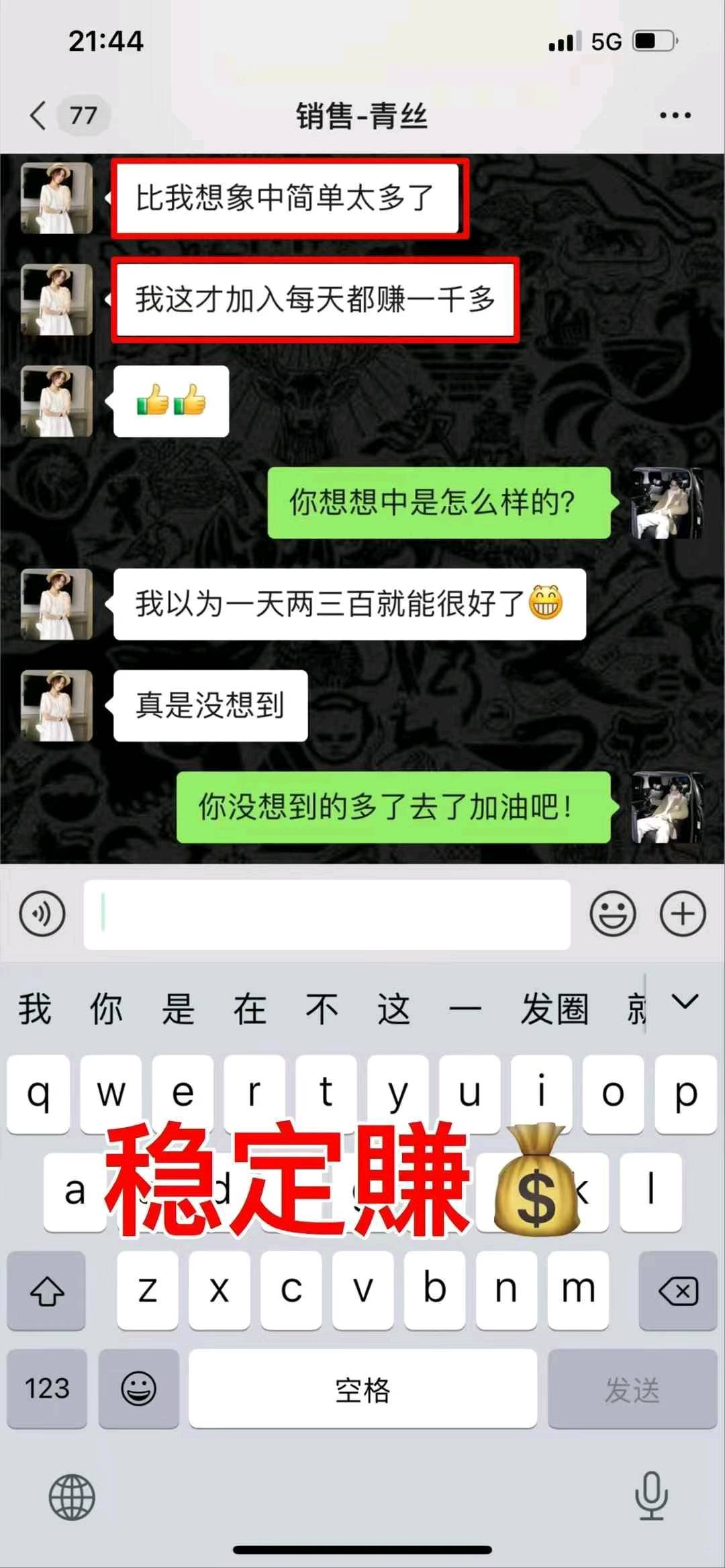Go back to the chat list
Image resolution: width=725 pixels, height=1568 pixels.
tap(39, 115)
